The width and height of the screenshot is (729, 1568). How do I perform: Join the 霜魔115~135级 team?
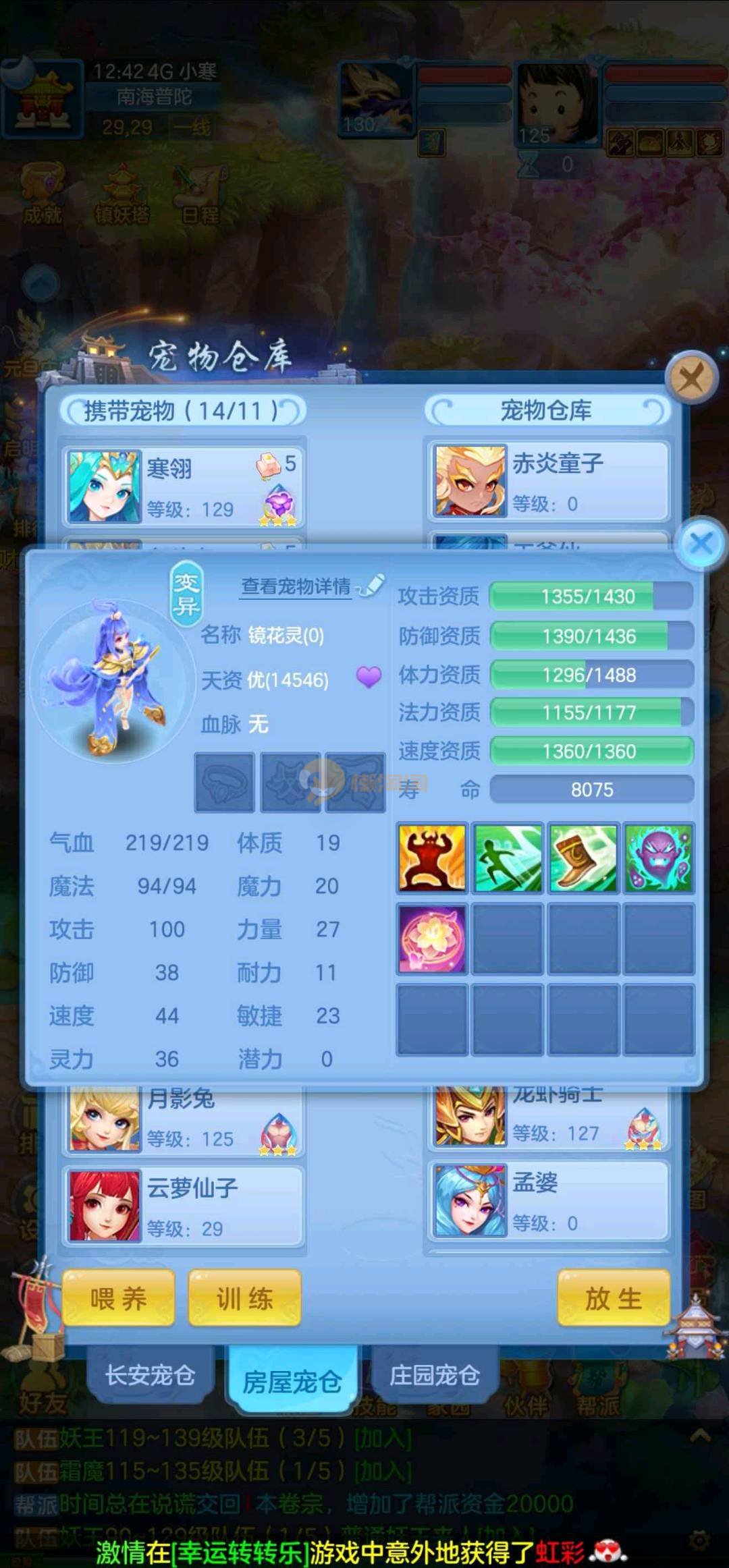coord(383,1470)
